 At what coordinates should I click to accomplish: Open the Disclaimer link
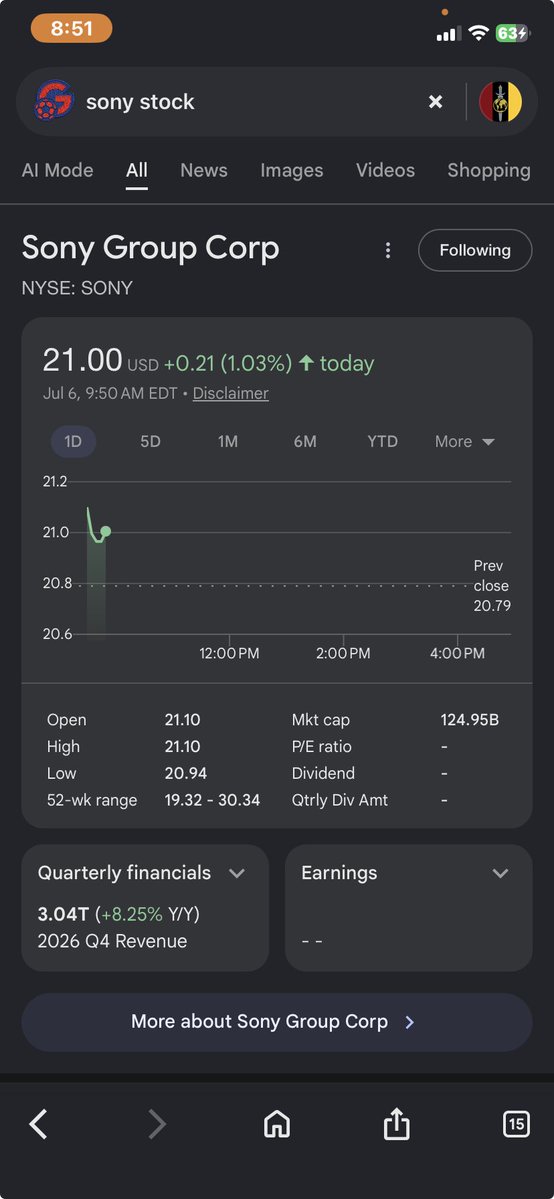[x=230, y=394]
